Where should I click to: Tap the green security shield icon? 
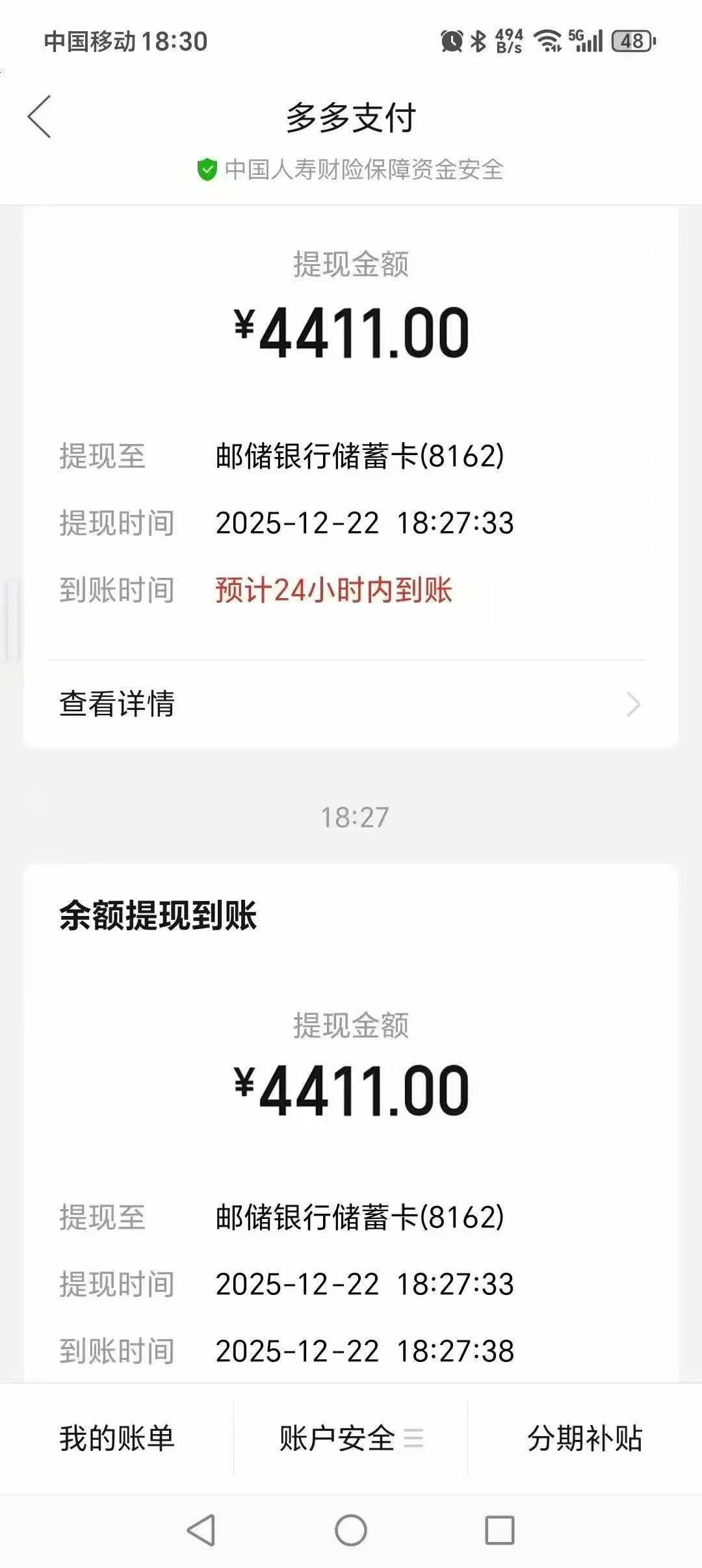[x=207, y=168]
